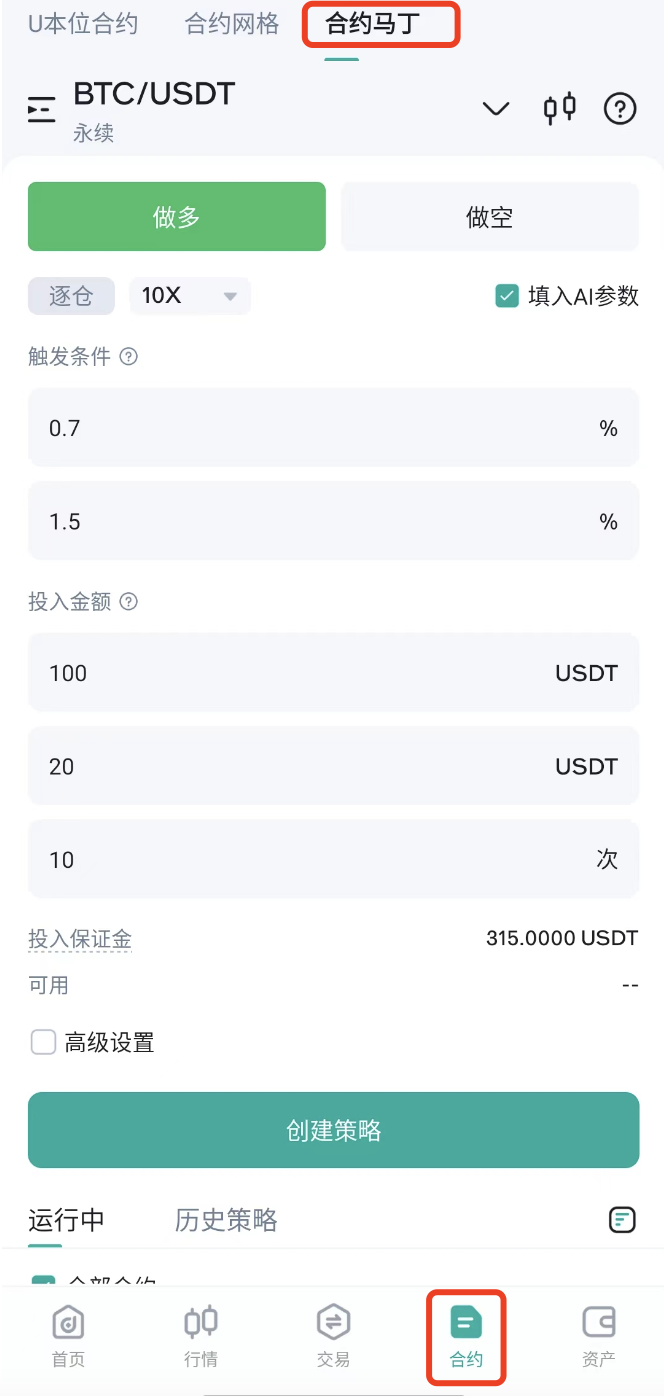This screenshot has height=1396, width=664.
Task: Select the 做多 long button
Action: 177,216
